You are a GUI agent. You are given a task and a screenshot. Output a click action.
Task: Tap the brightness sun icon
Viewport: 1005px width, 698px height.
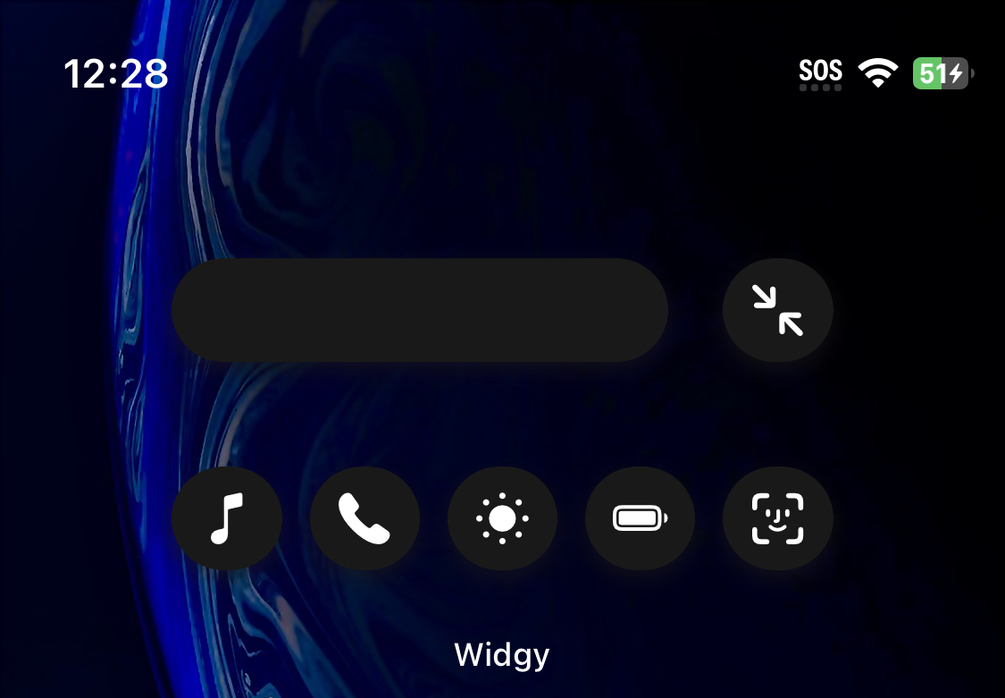click(x=502, y=518)
